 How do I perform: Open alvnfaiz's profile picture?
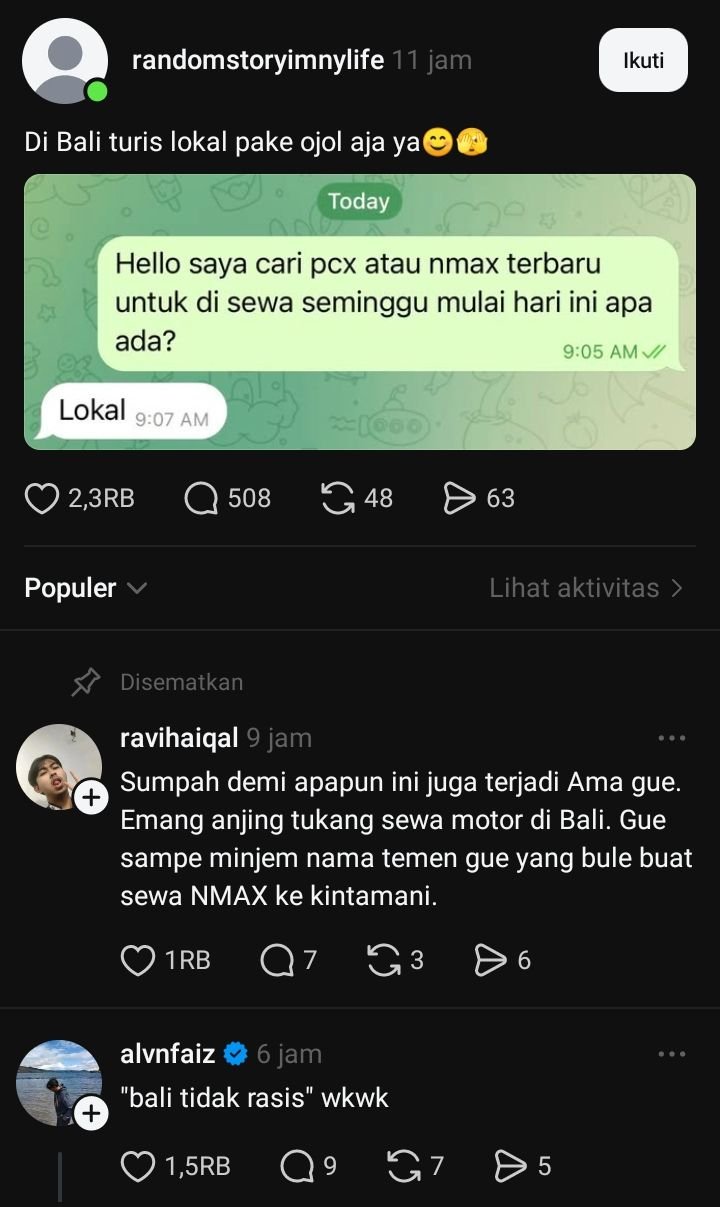point(59,1082)
